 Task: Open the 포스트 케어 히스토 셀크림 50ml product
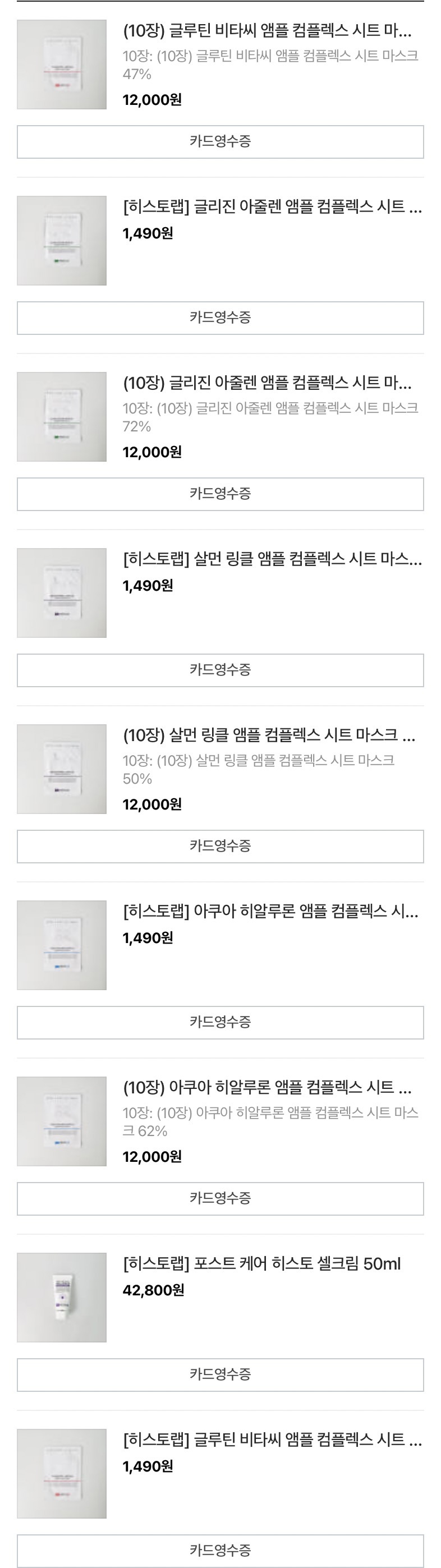pos(262,1264)
